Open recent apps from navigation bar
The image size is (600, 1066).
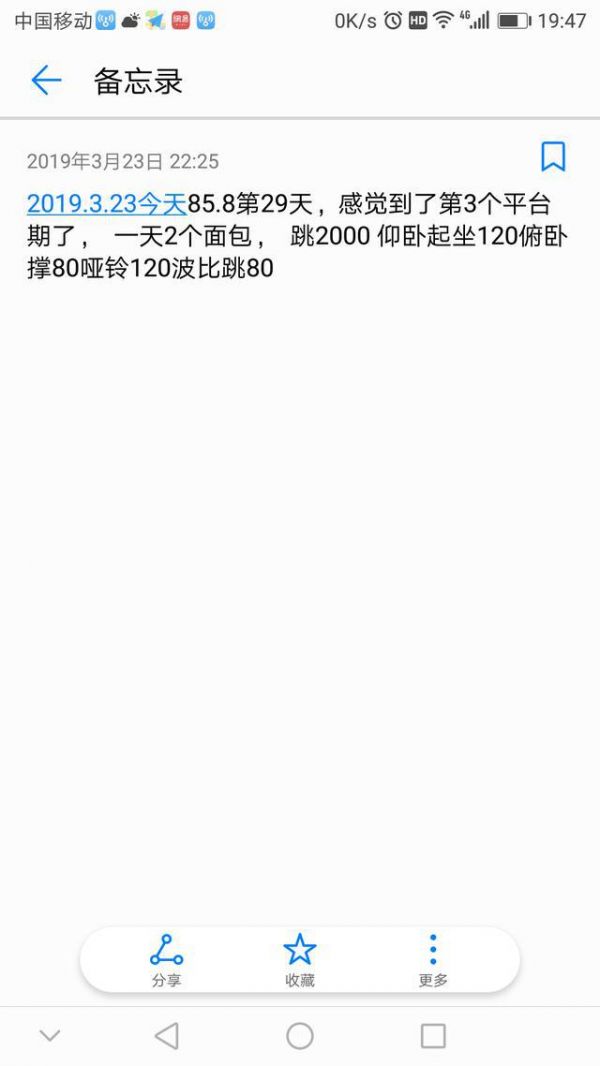click(x=433, y=1036)
